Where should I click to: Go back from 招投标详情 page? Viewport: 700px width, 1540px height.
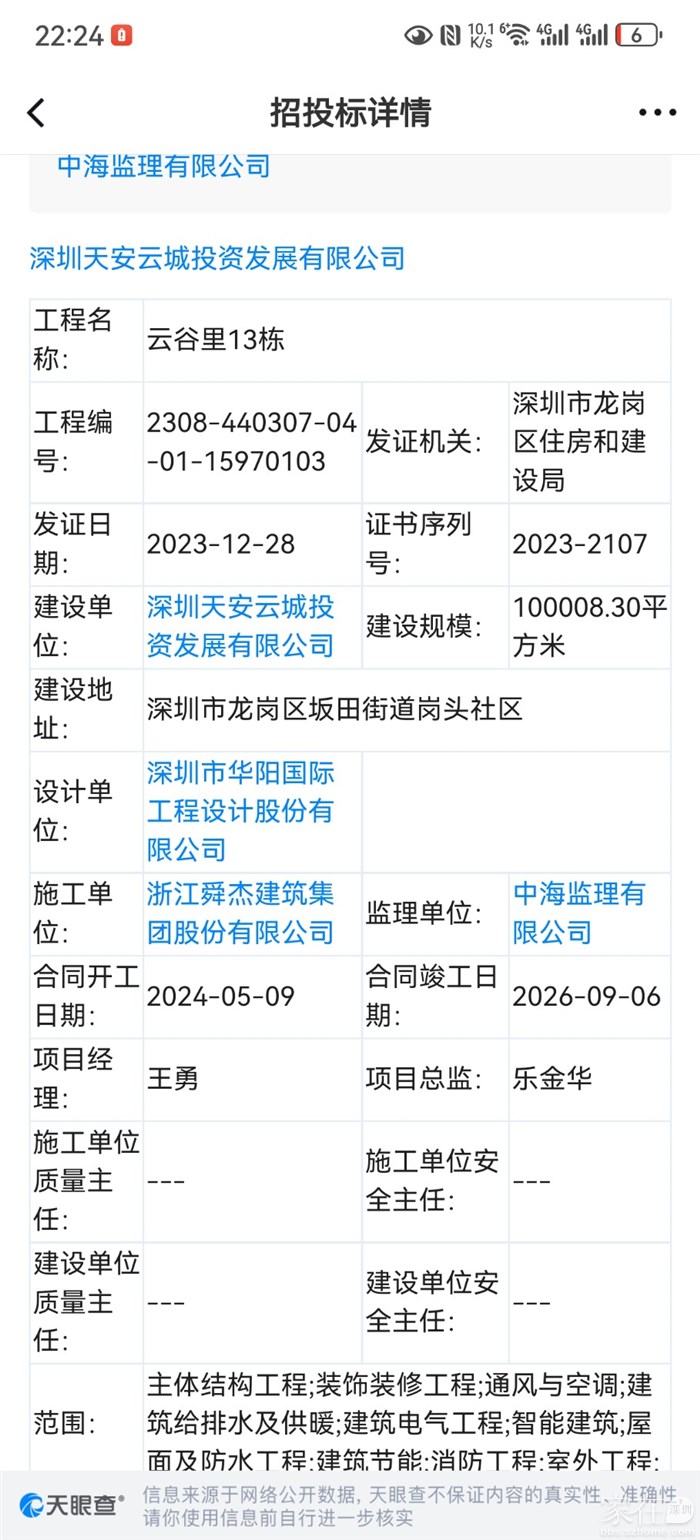pyautogui.click(x=37, y=113)
